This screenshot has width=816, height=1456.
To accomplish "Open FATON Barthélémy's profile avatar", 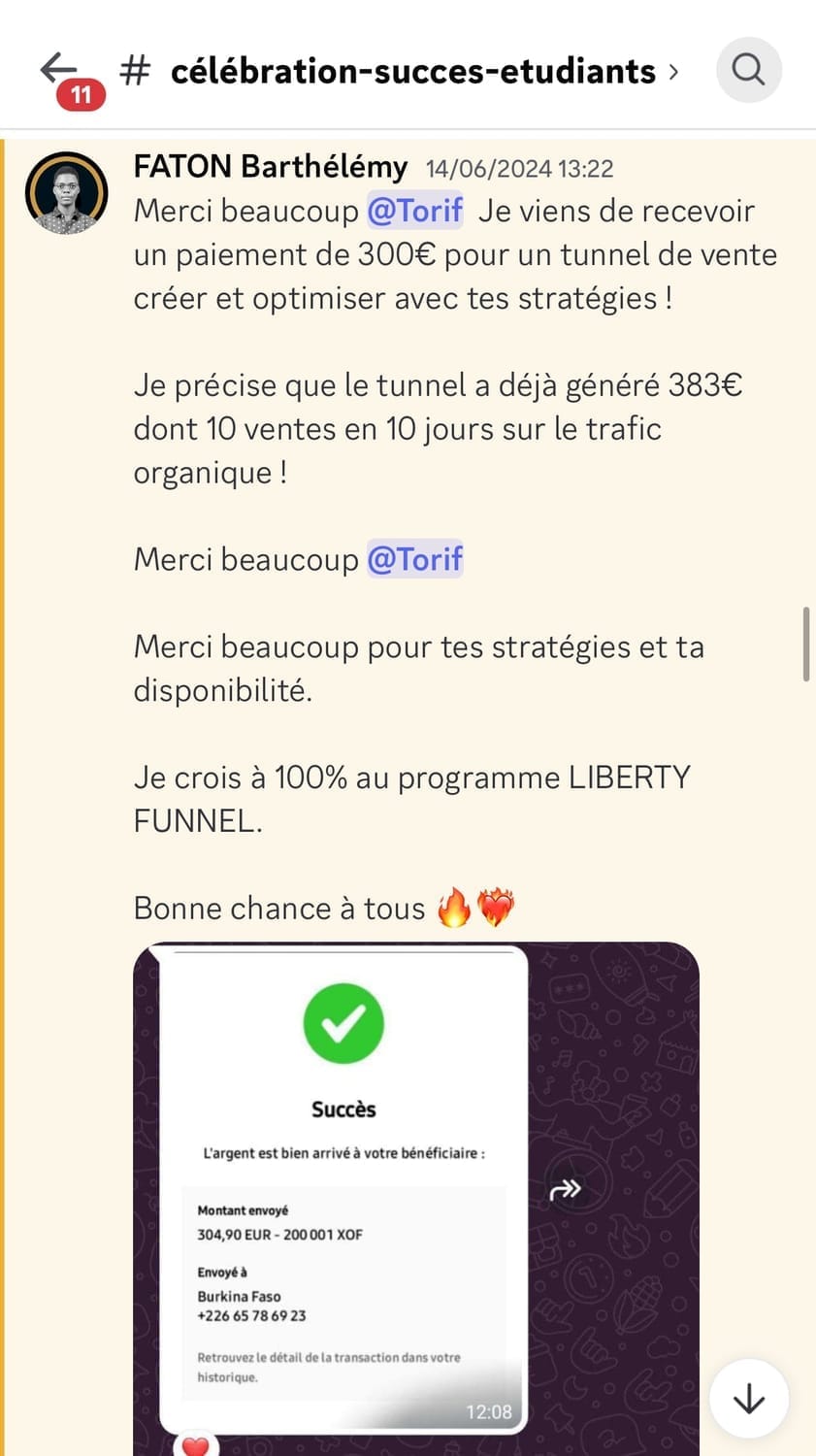I will pos(66,193).
